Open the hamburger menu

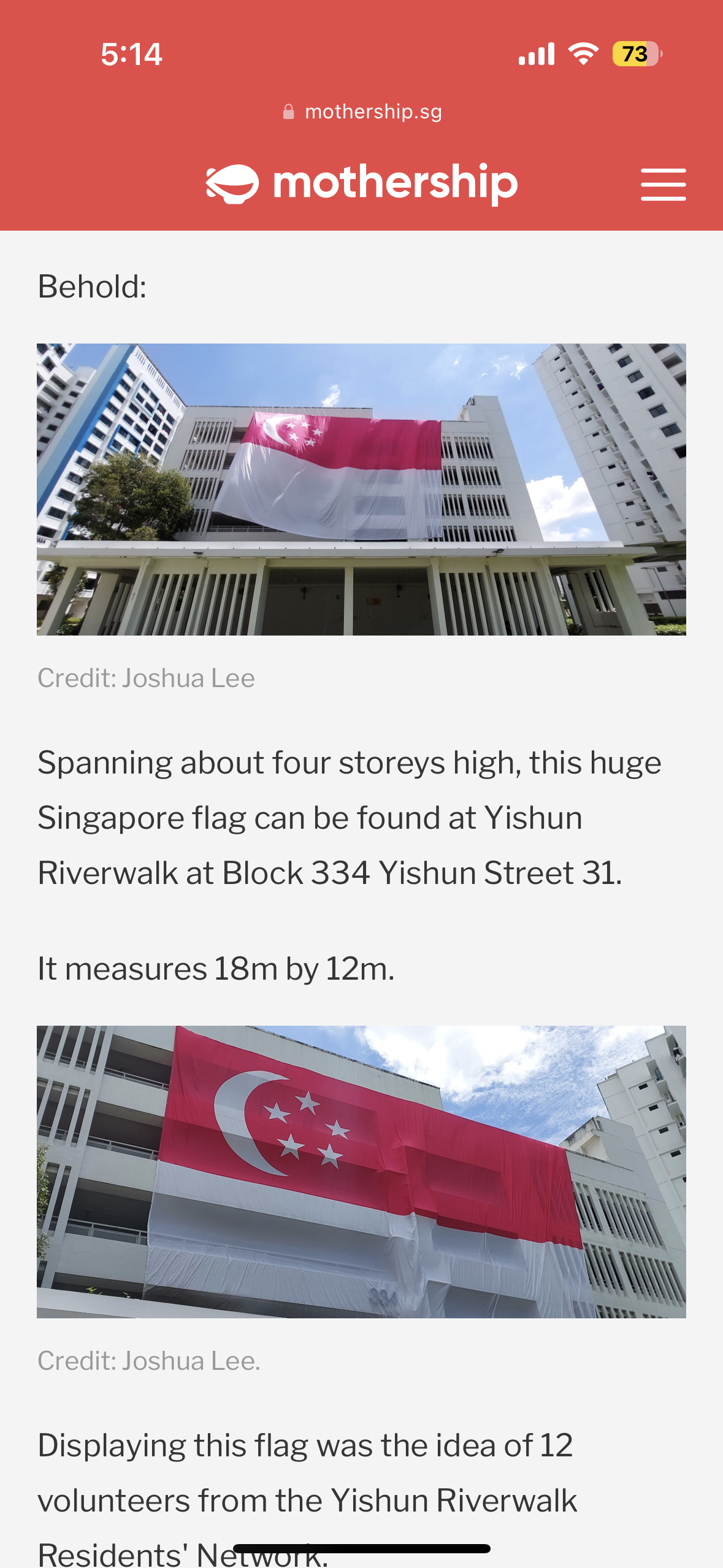(x=663, y=184)
